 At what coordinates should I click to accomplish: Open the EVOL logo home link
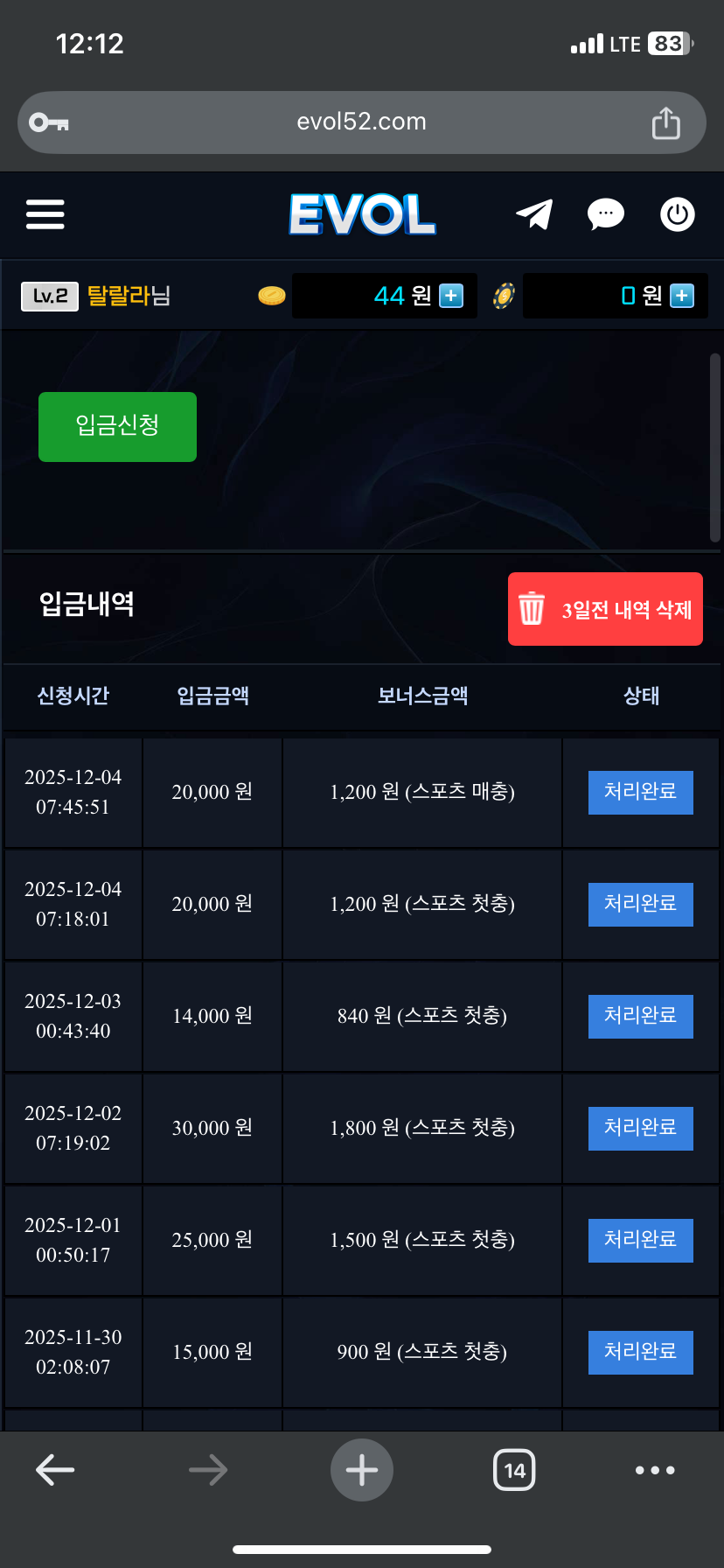coord(362,214)
